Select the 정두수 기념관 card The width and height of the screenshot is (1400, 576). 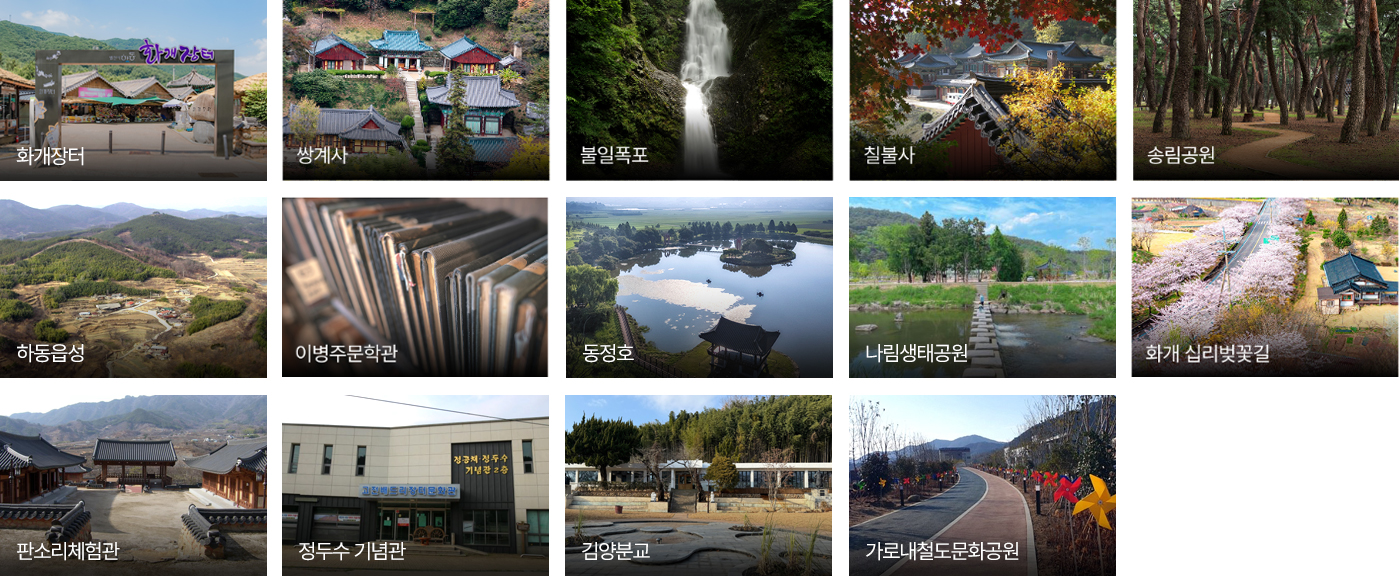(x=415, y=485)
